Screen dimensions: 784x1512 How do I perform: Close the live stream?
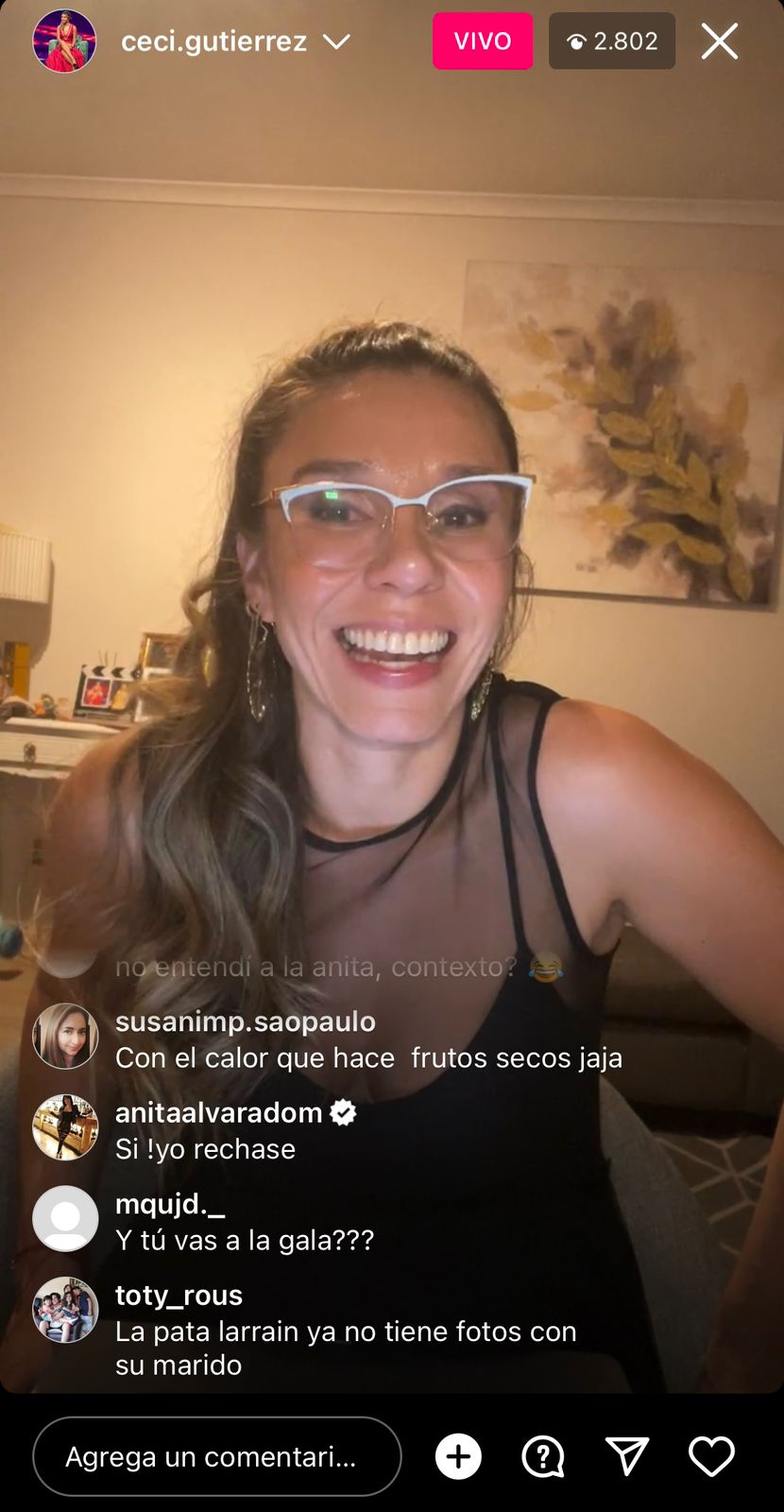point(719,41)
